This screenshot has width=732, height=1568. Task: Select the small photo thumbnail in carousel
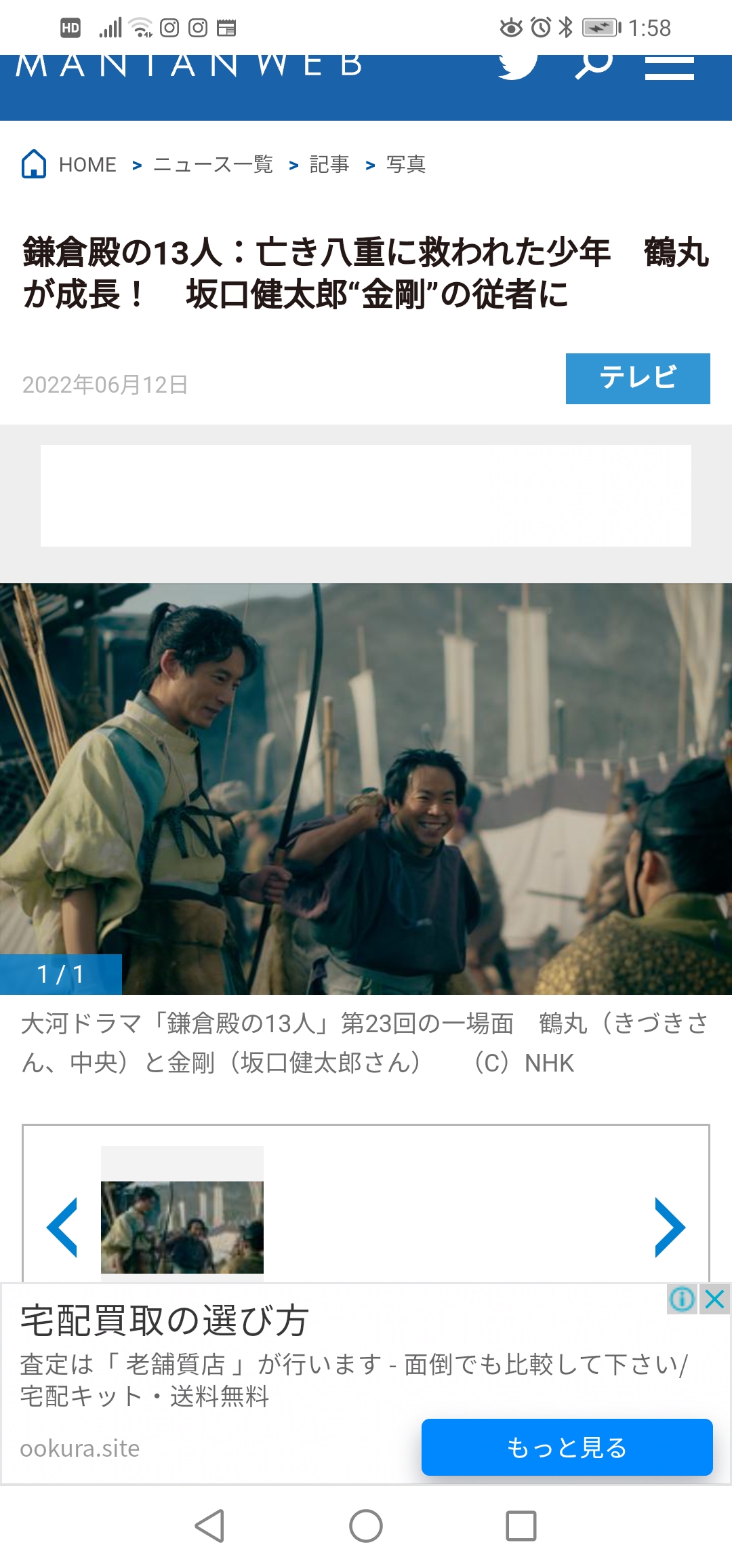tap(182, 1227)
